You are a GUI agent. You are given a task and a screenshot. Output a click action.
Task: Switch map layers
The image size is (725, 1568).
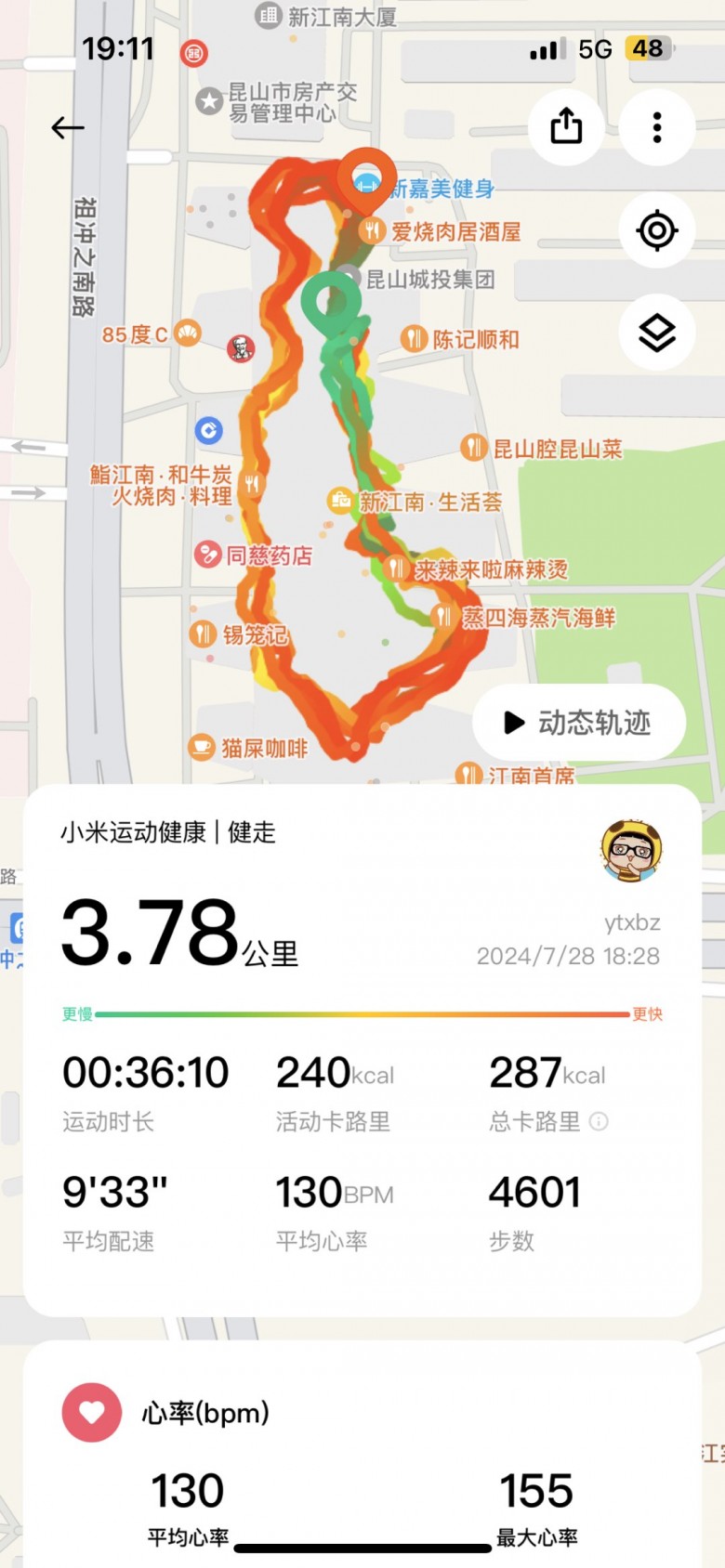pos(657,333)
